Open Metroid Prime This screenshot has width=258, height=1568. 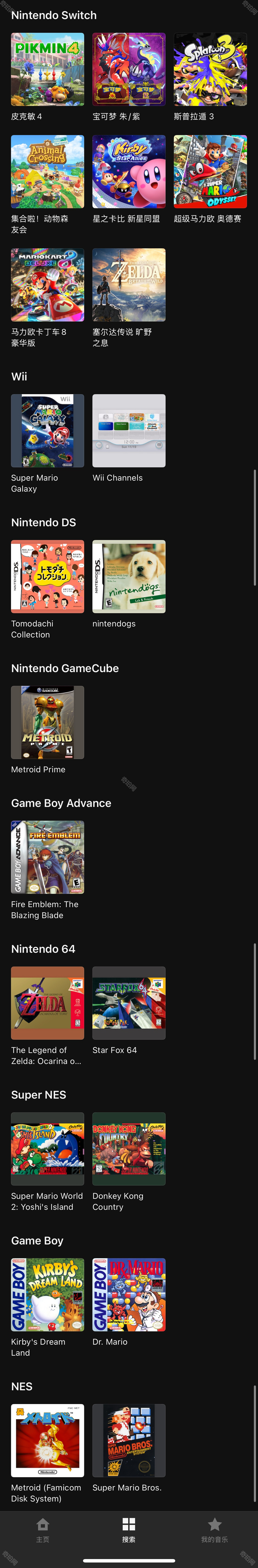coord(47,723)
